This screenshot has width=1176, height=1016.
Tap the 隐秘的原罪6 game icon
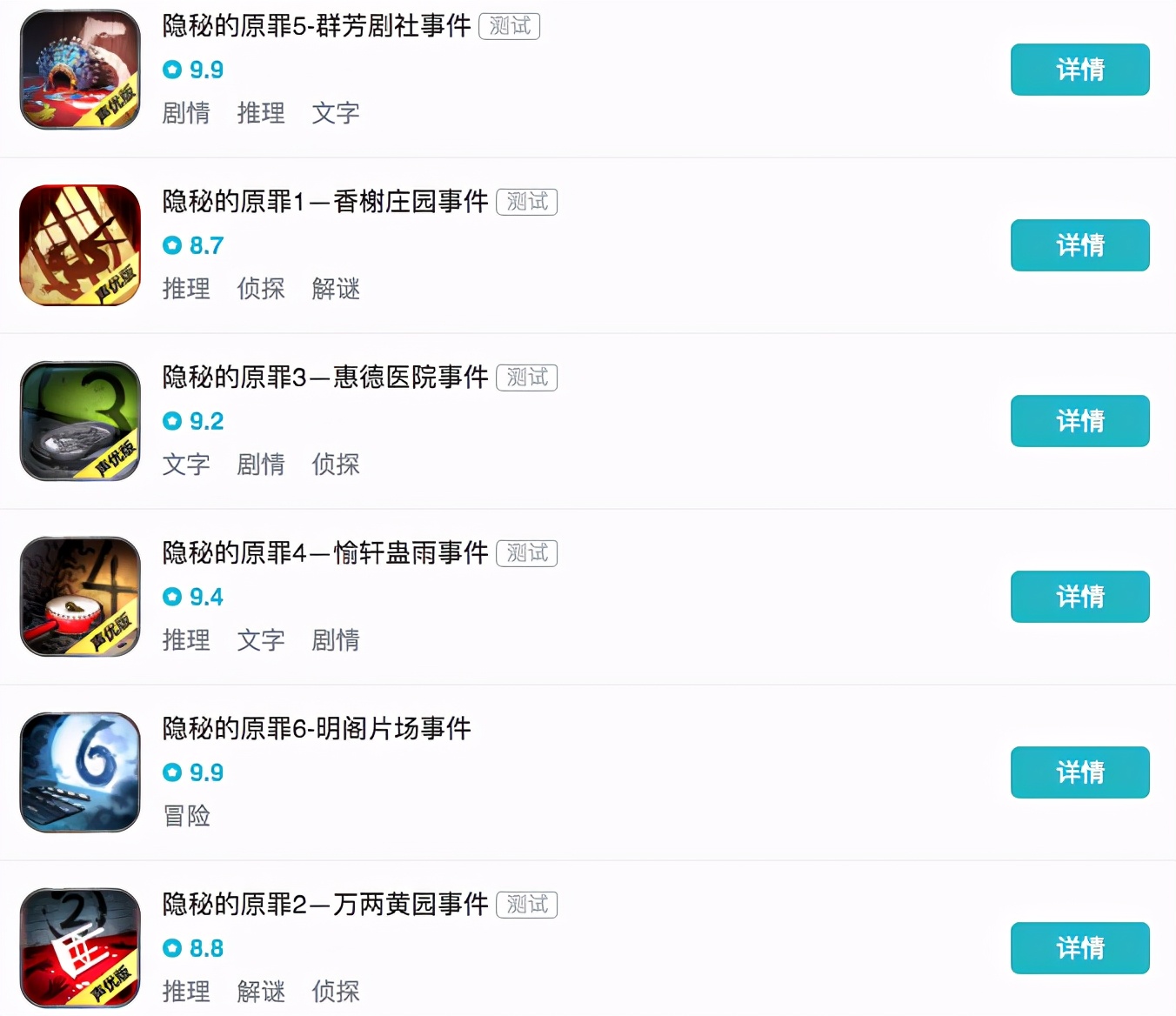(80, 772)
